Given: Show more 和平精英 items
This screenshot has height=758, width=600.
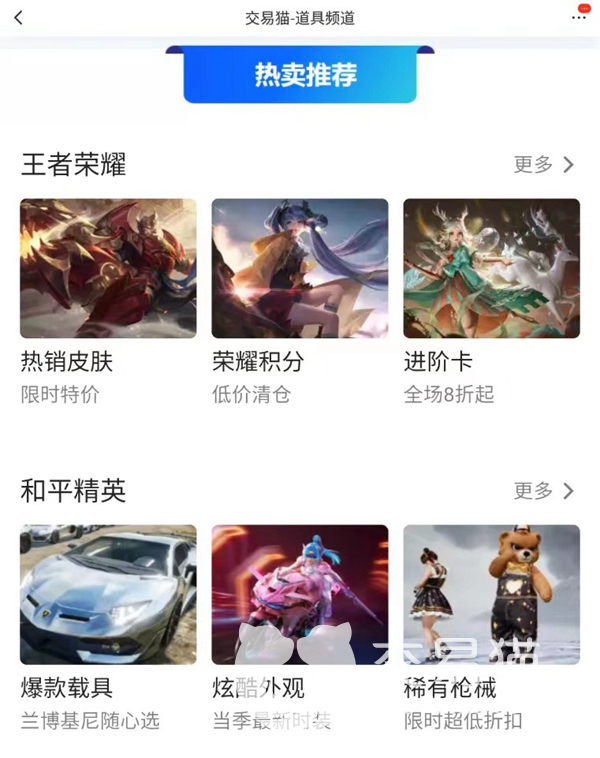Looking at the screenshot, I should pos(544,491).
